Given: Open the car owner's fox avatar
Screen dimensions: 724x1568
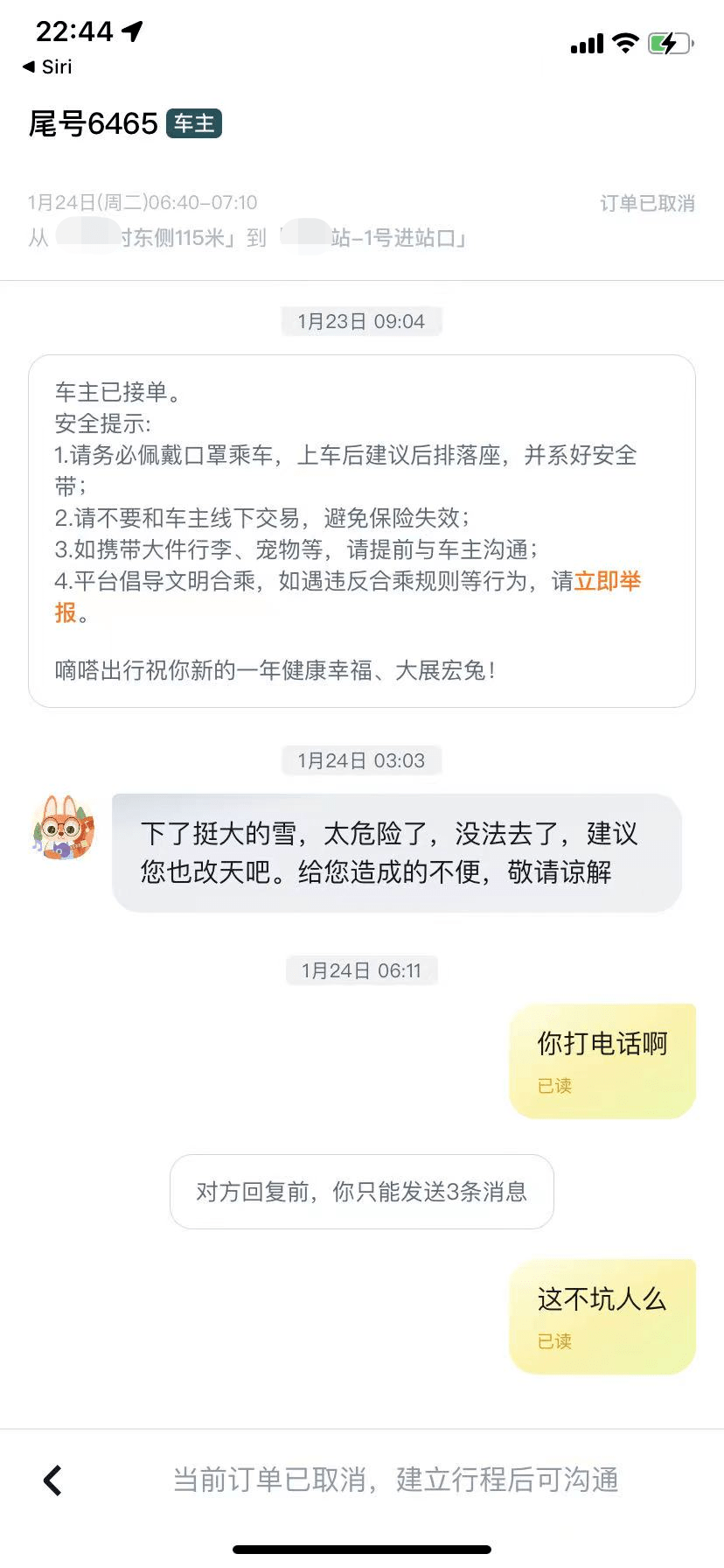Looking at the screenshot, I should pos(63,828).
